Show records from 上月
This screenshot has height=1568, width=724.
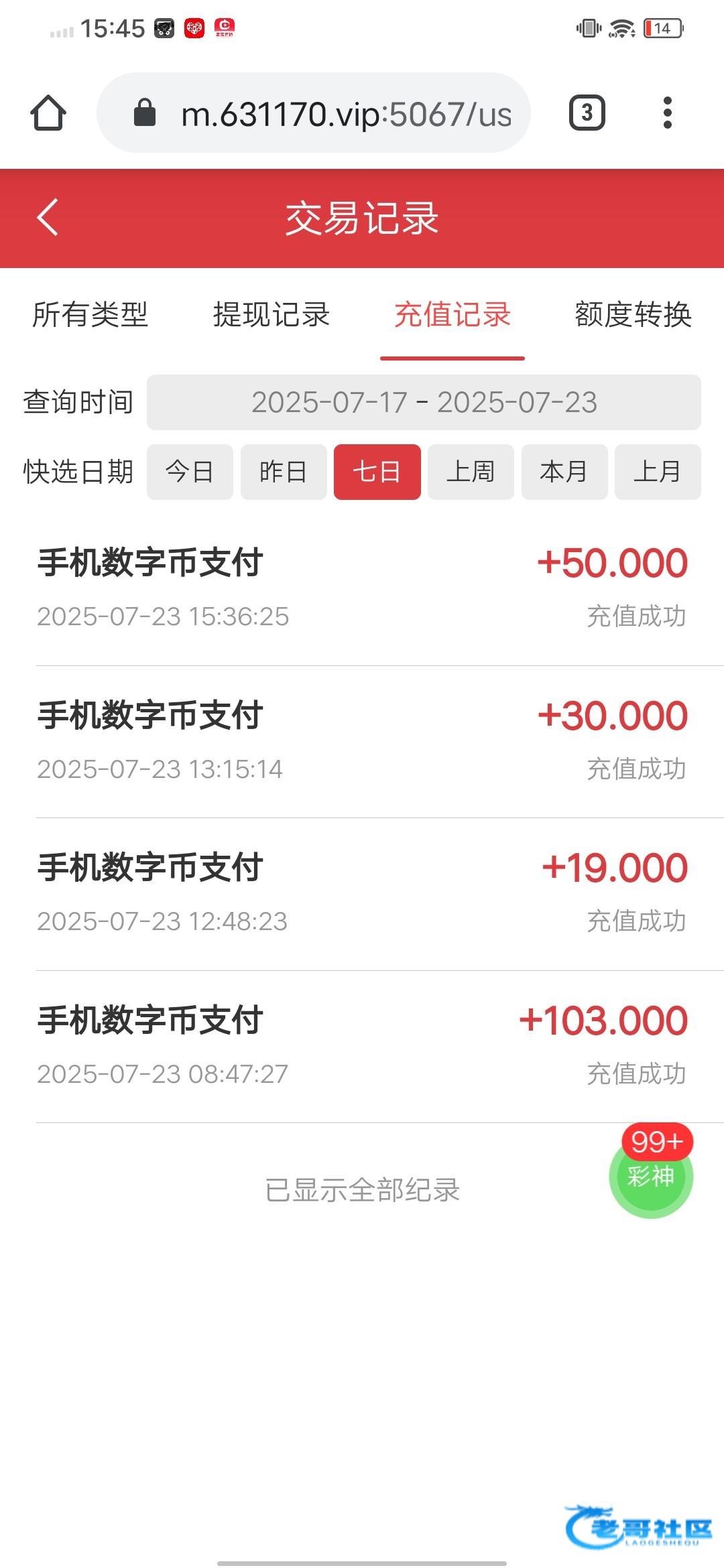[x=658, y=472]
